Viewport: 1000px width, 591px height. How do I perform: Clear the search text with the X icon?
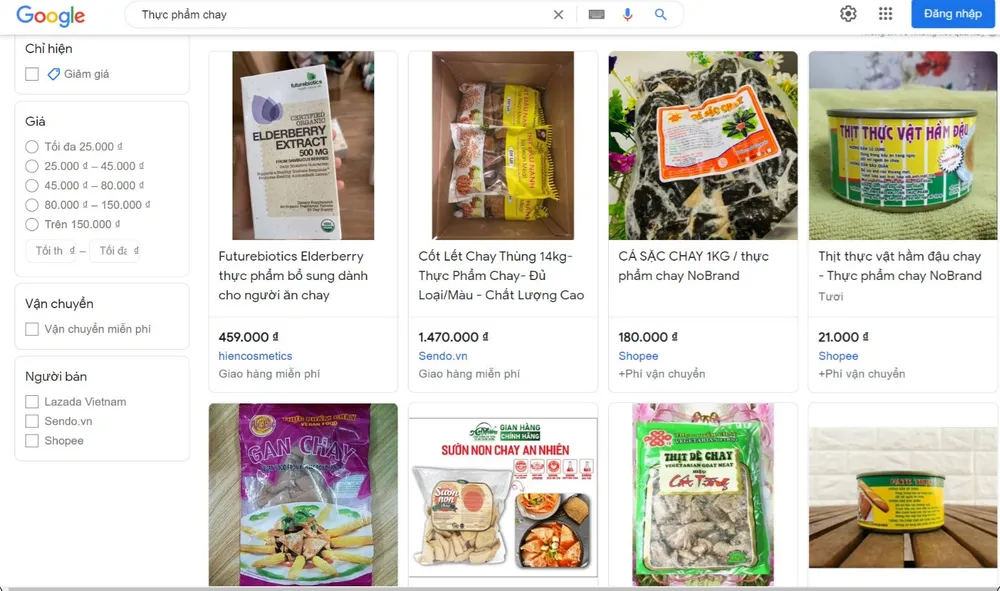[558, 15]
